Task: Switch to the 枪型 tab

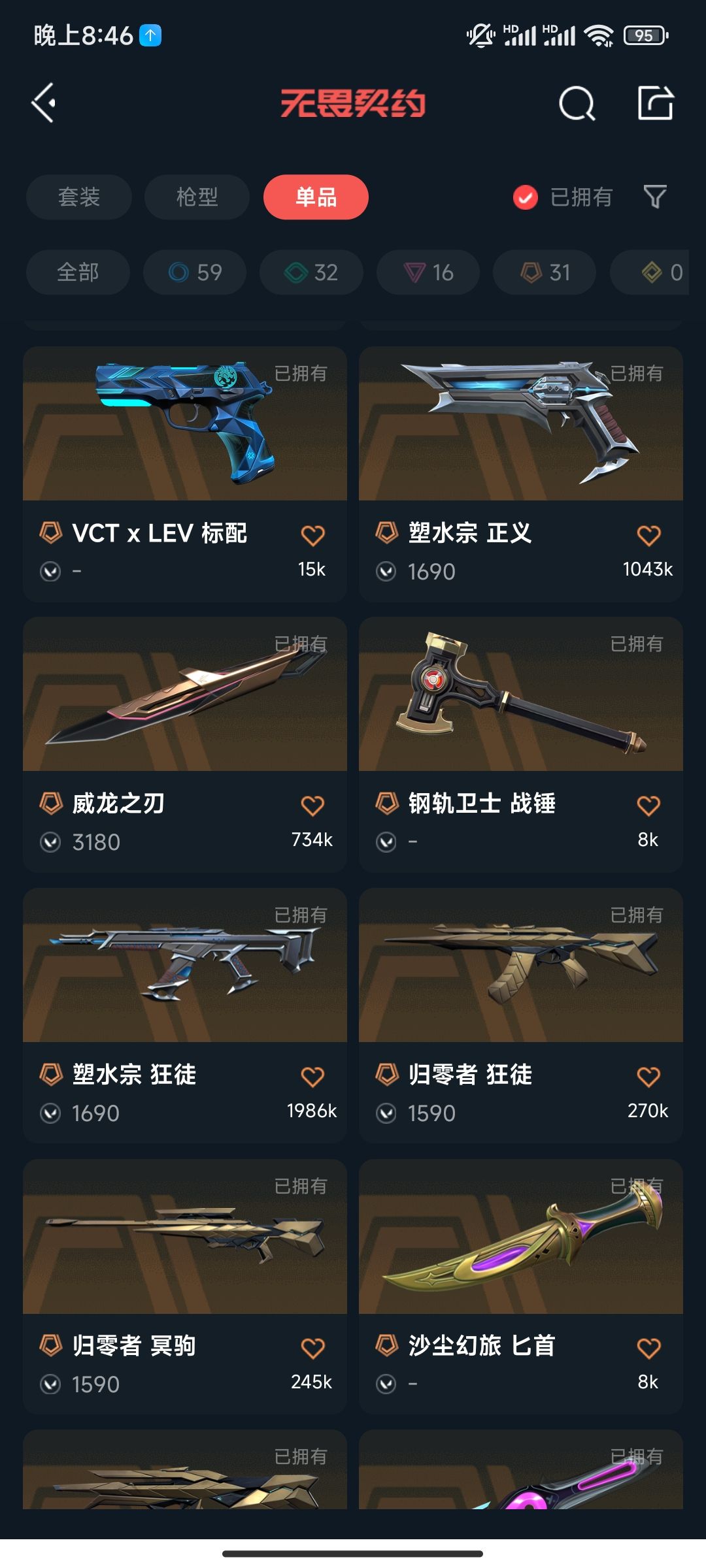Action: (197, 197)
